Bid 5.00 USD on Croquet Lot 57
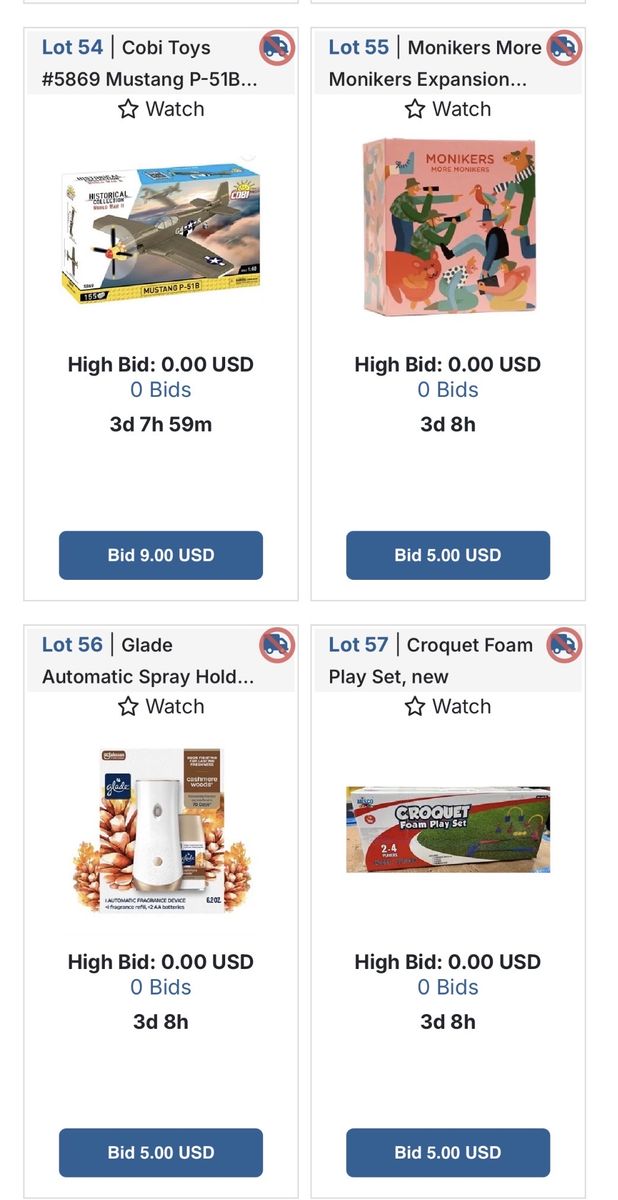 tap(448, 1152)
